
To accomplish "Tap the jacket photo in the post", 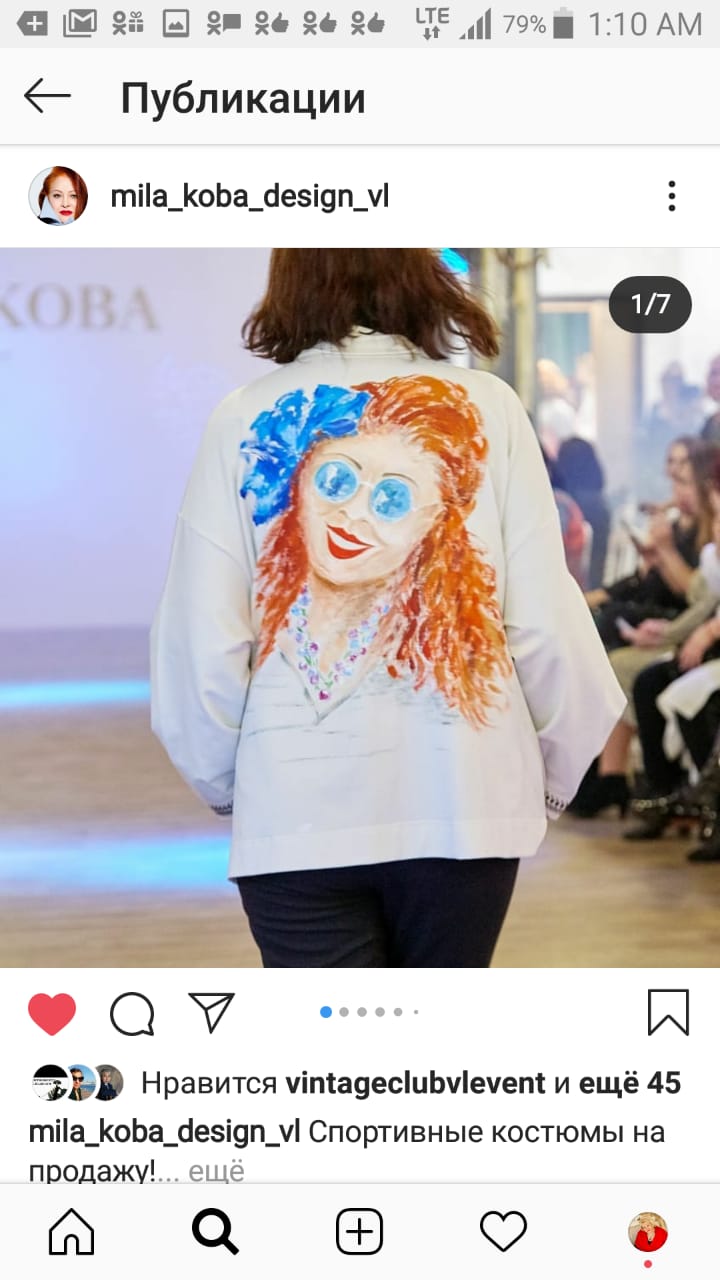I will tap(360, 608).
